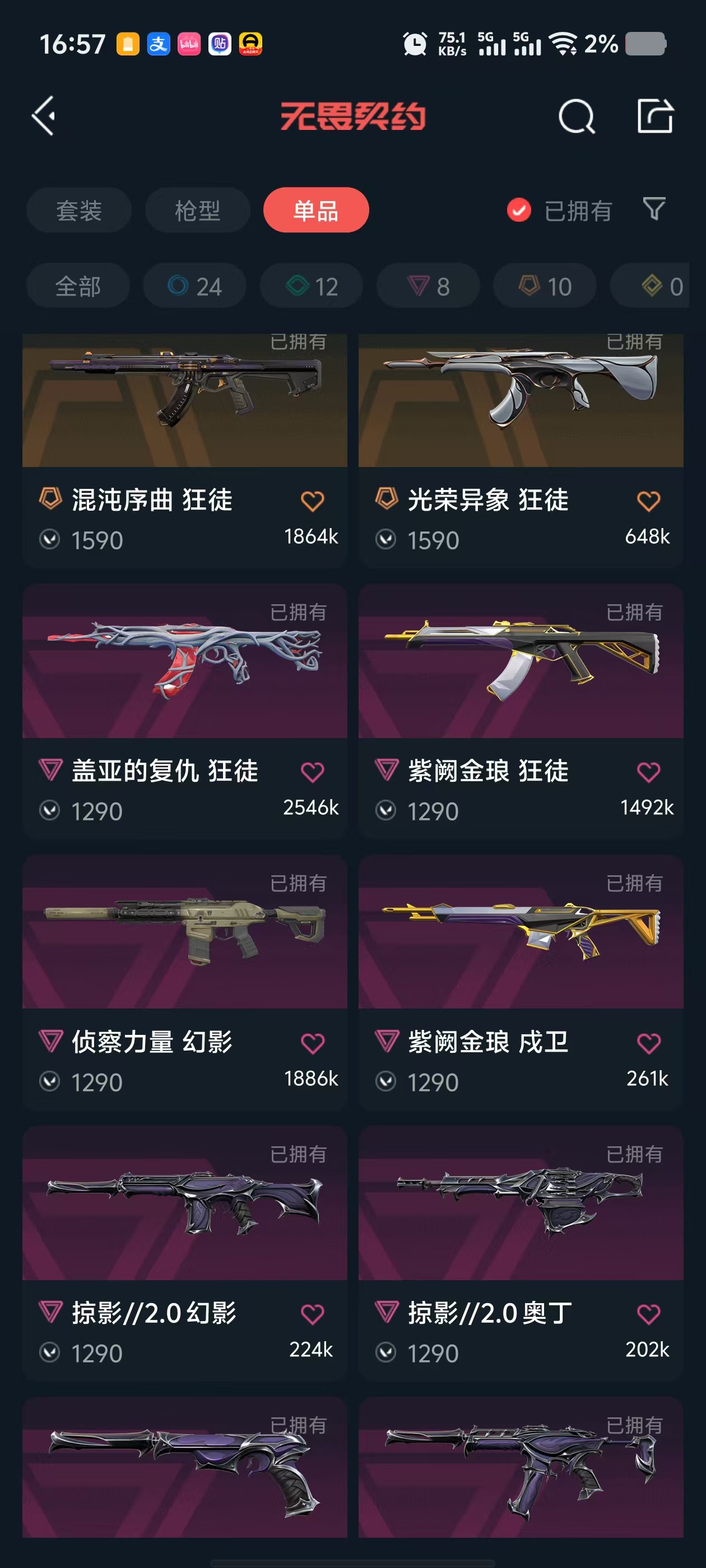
Task: Open the funnel filter icon
Action: point(654,209)
